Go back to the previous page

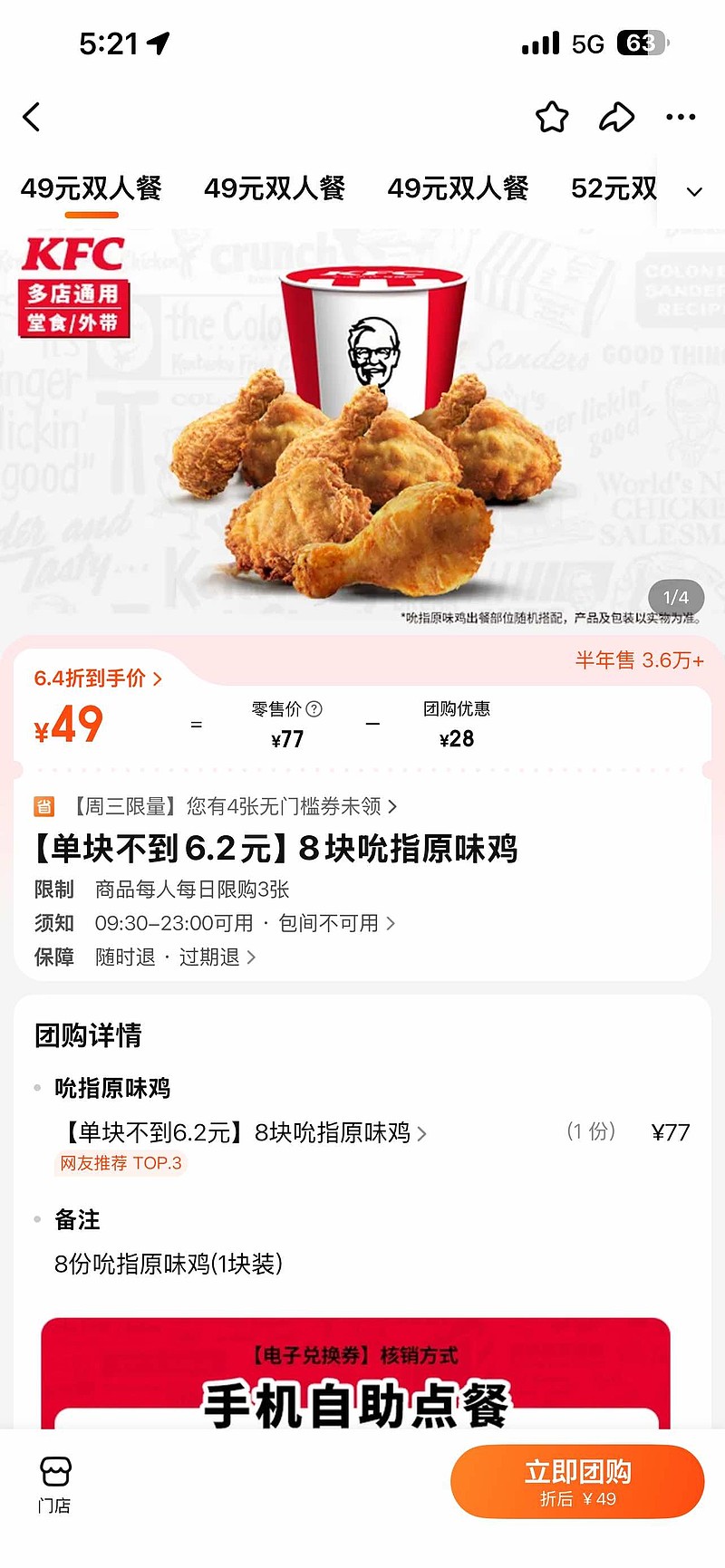tap(33, 117)
